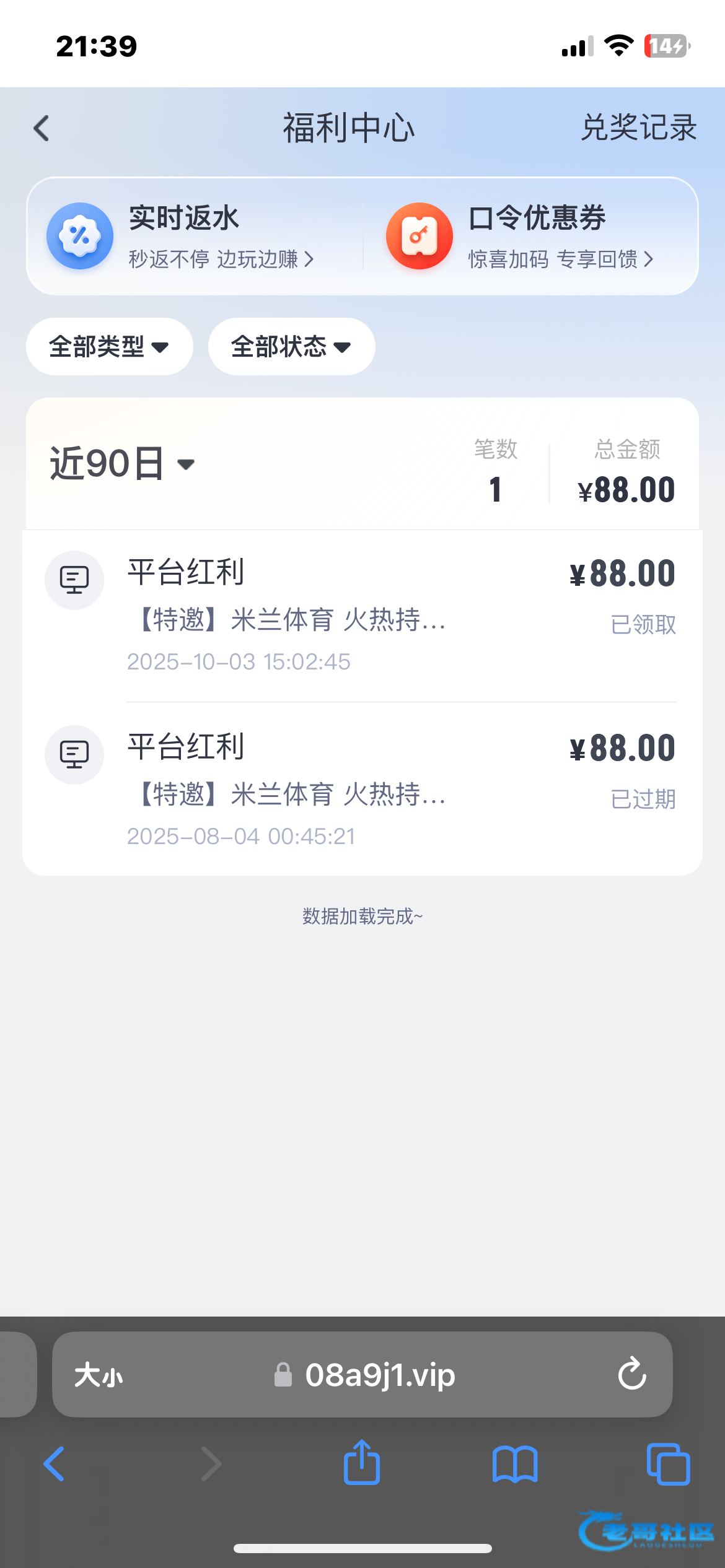Screen dimensions: 725x1568
Task: Open the 大小 text size menu
Action: coord(99,1375)
